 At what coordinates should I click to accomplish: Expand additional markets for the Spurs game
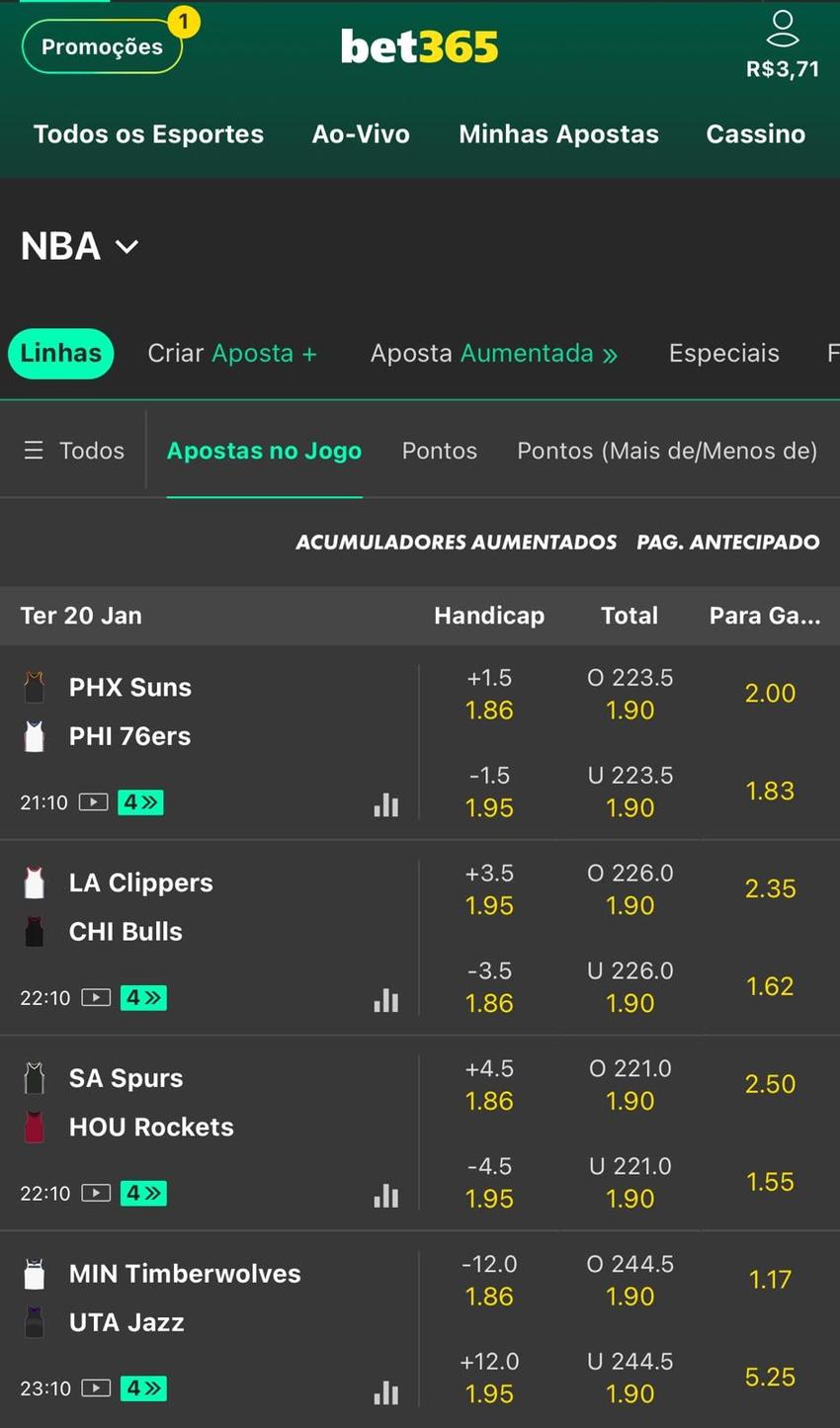pos(142,1193)
